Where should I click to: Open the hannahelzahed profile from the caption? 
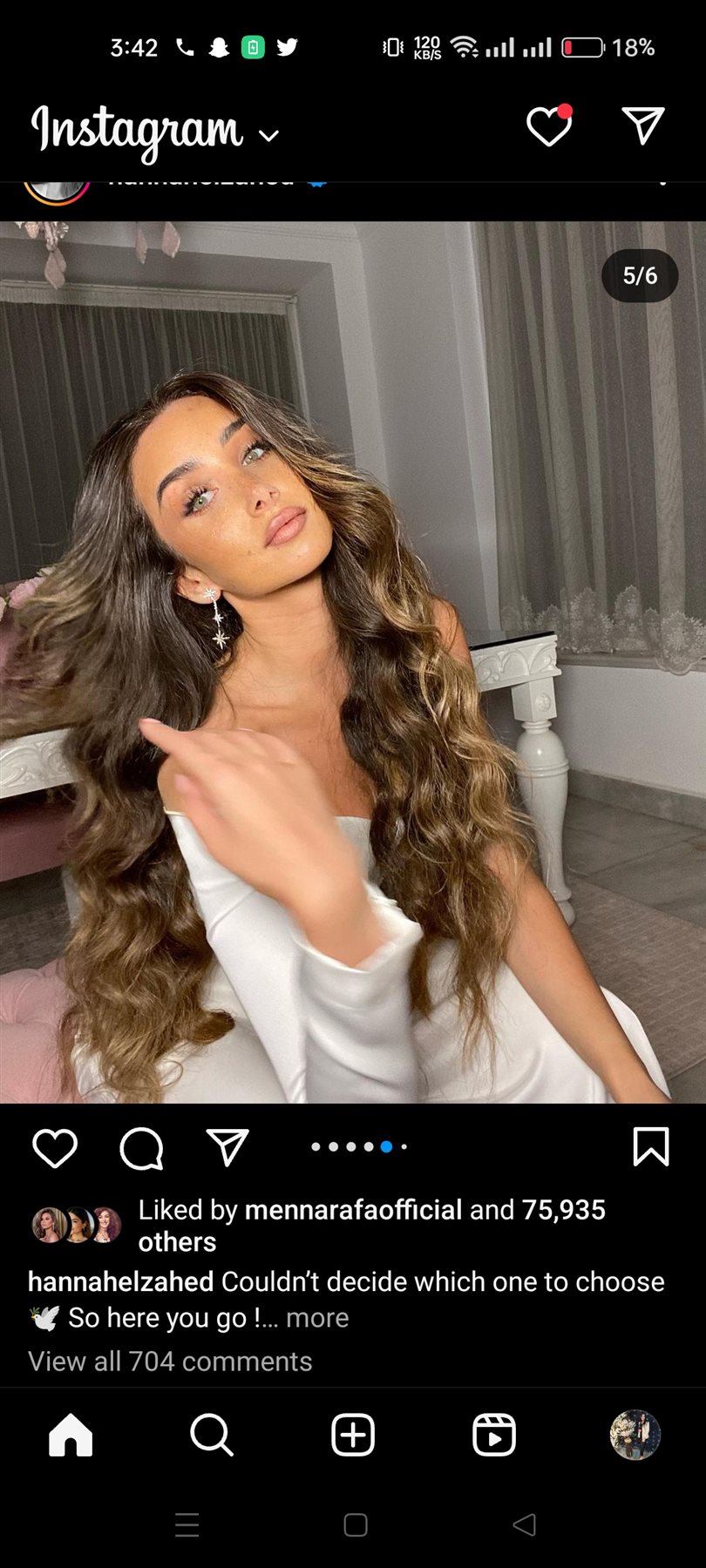click(120, 1281)
